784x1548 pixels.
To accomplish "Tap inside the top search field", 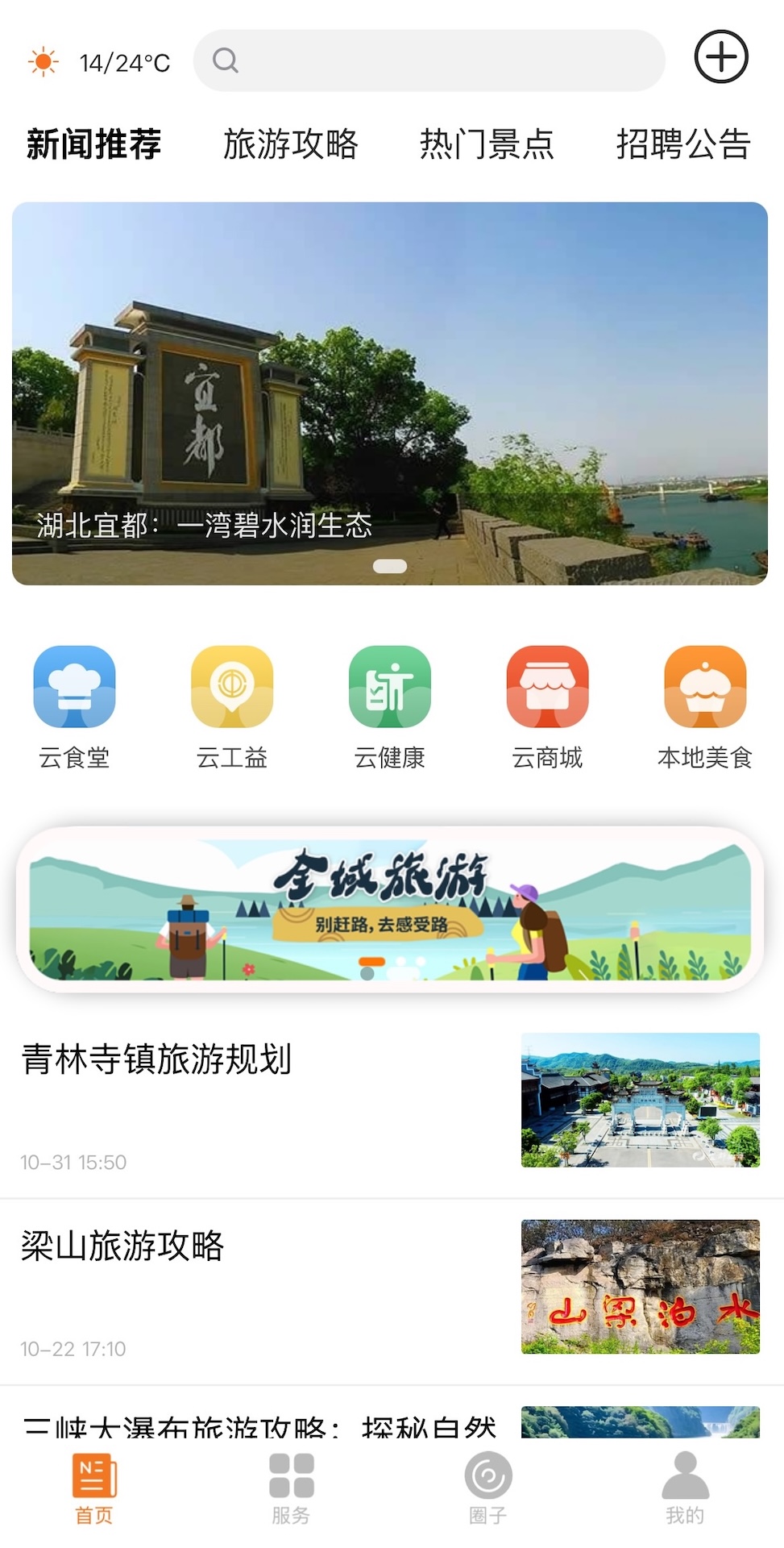I will pos(427,61).
